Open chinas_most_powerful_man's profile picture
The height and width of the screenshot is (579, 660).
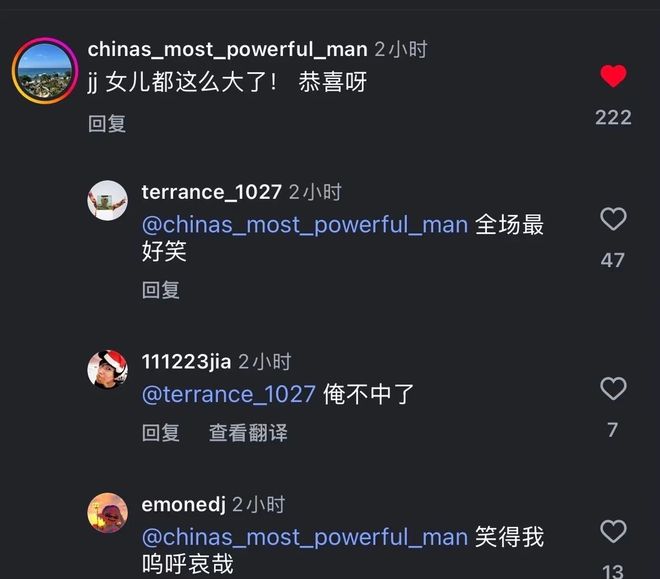coord(44,71)
